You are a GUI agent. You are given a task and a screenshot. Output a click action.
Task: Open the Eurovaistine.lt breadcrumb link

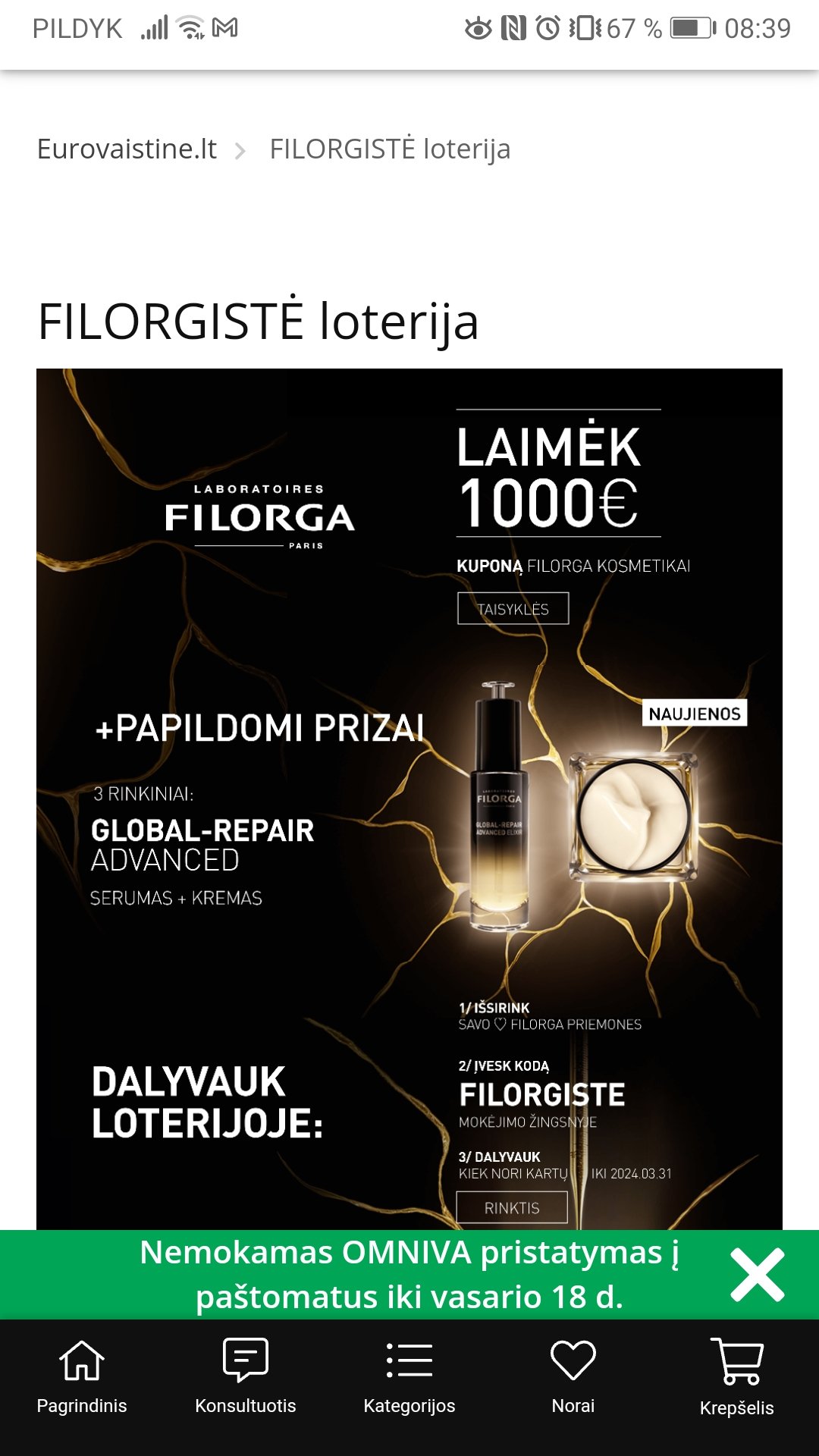point(127,149)
